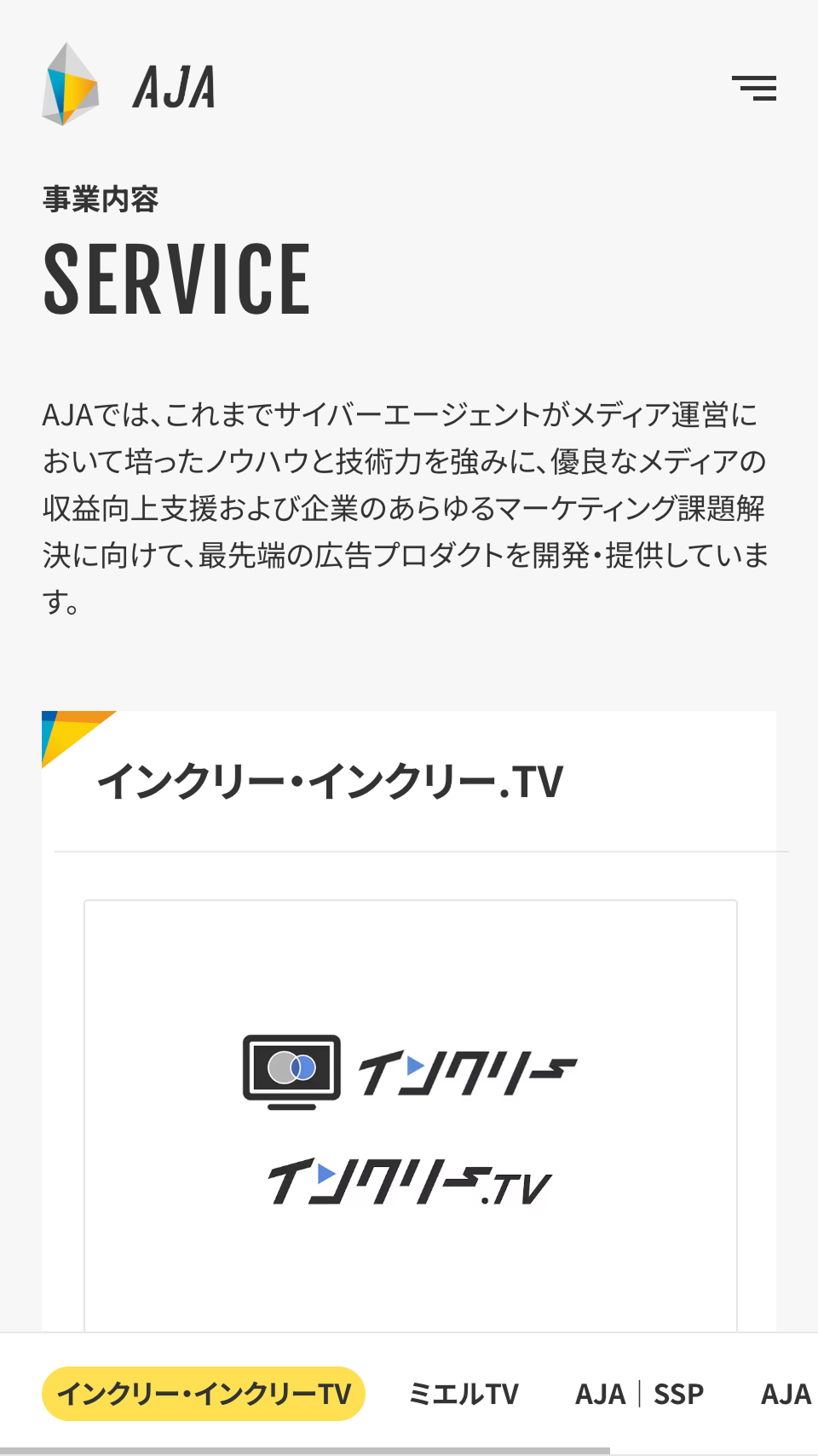Viewport: 818px width, 1456px height.
Task: Open the hamburger menu
Action: coord(753,88)
